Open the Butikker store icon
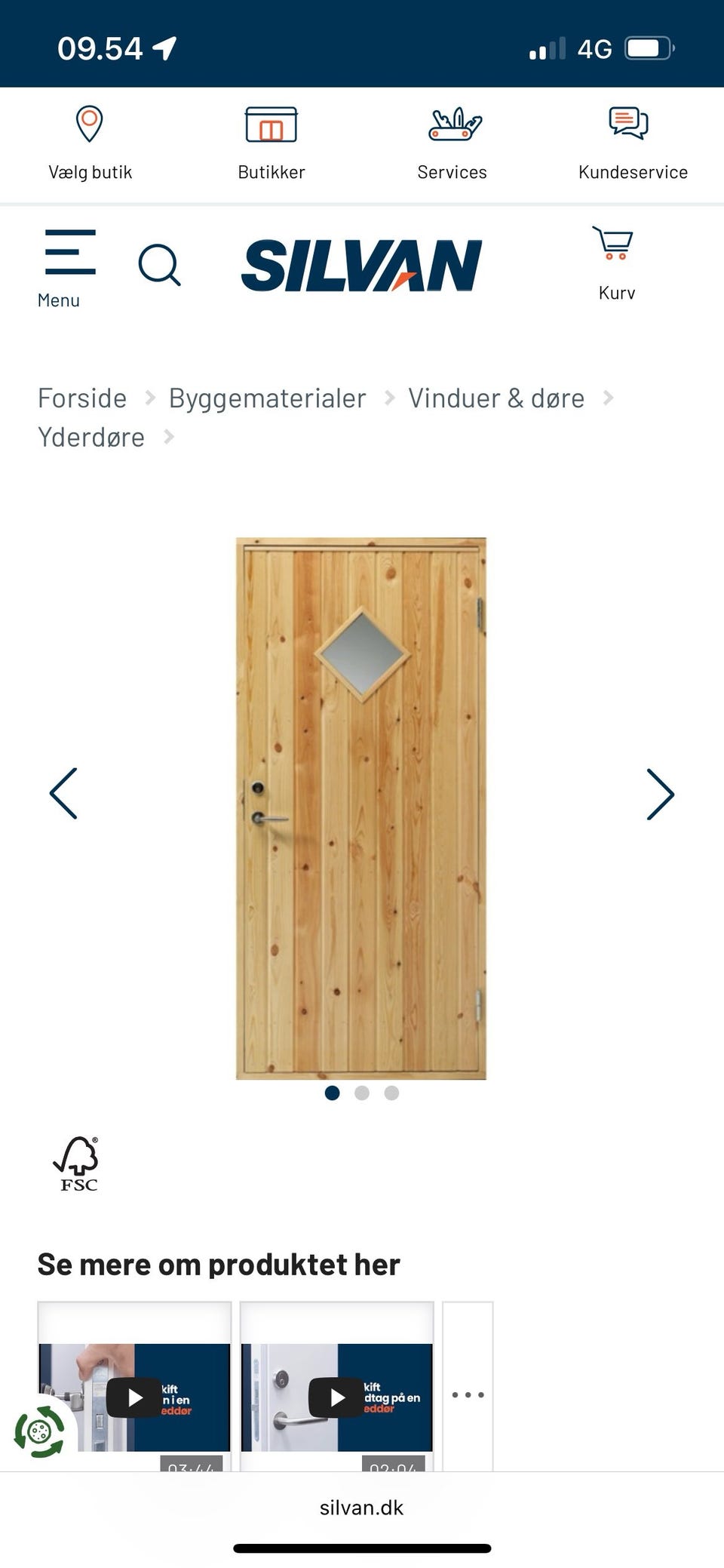The height and width of the screenshot is (1568, 724). point(271,125)
